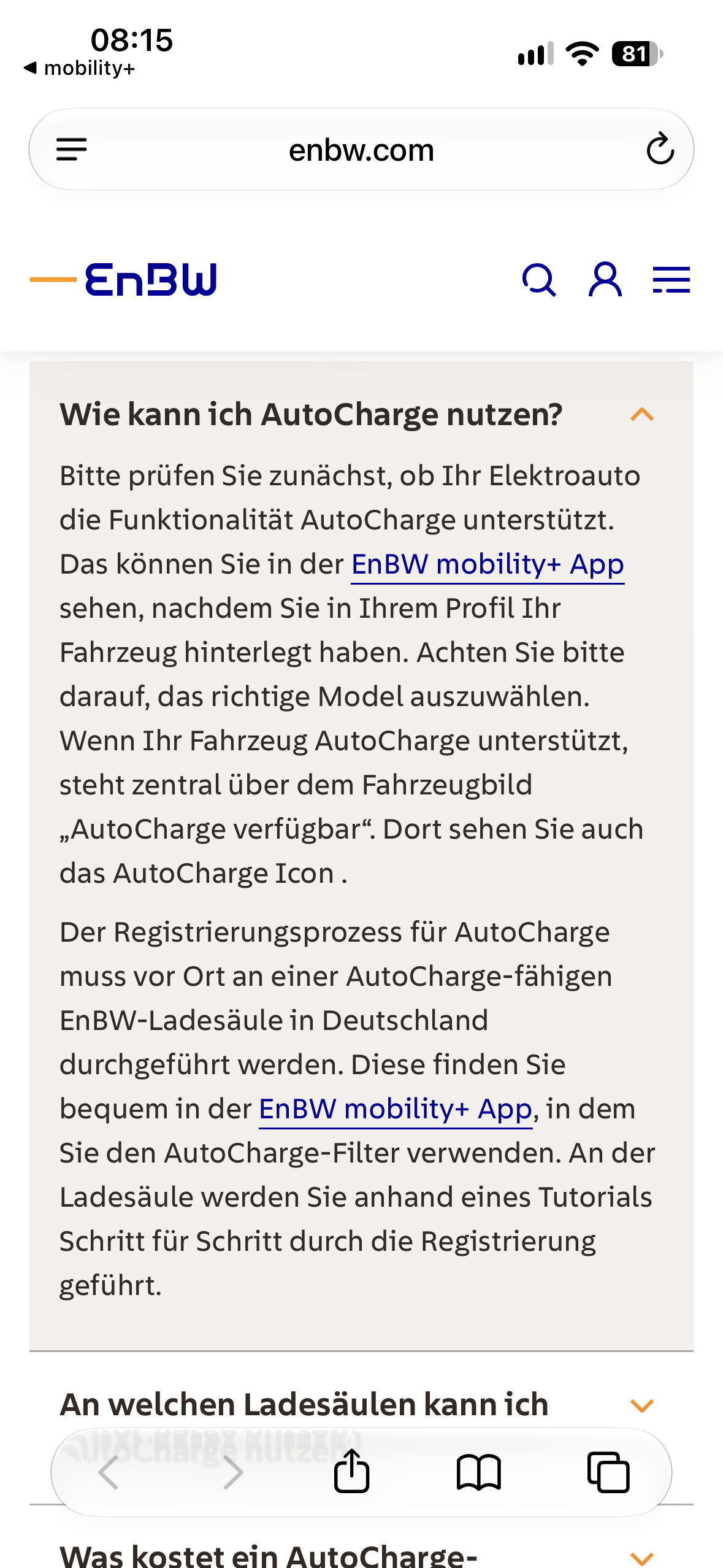The height and width of the screenshot is (1568, 723).
Task: Expand 'Was kostet ein AutoCharge-' question
Action: tap(642, 1558)
